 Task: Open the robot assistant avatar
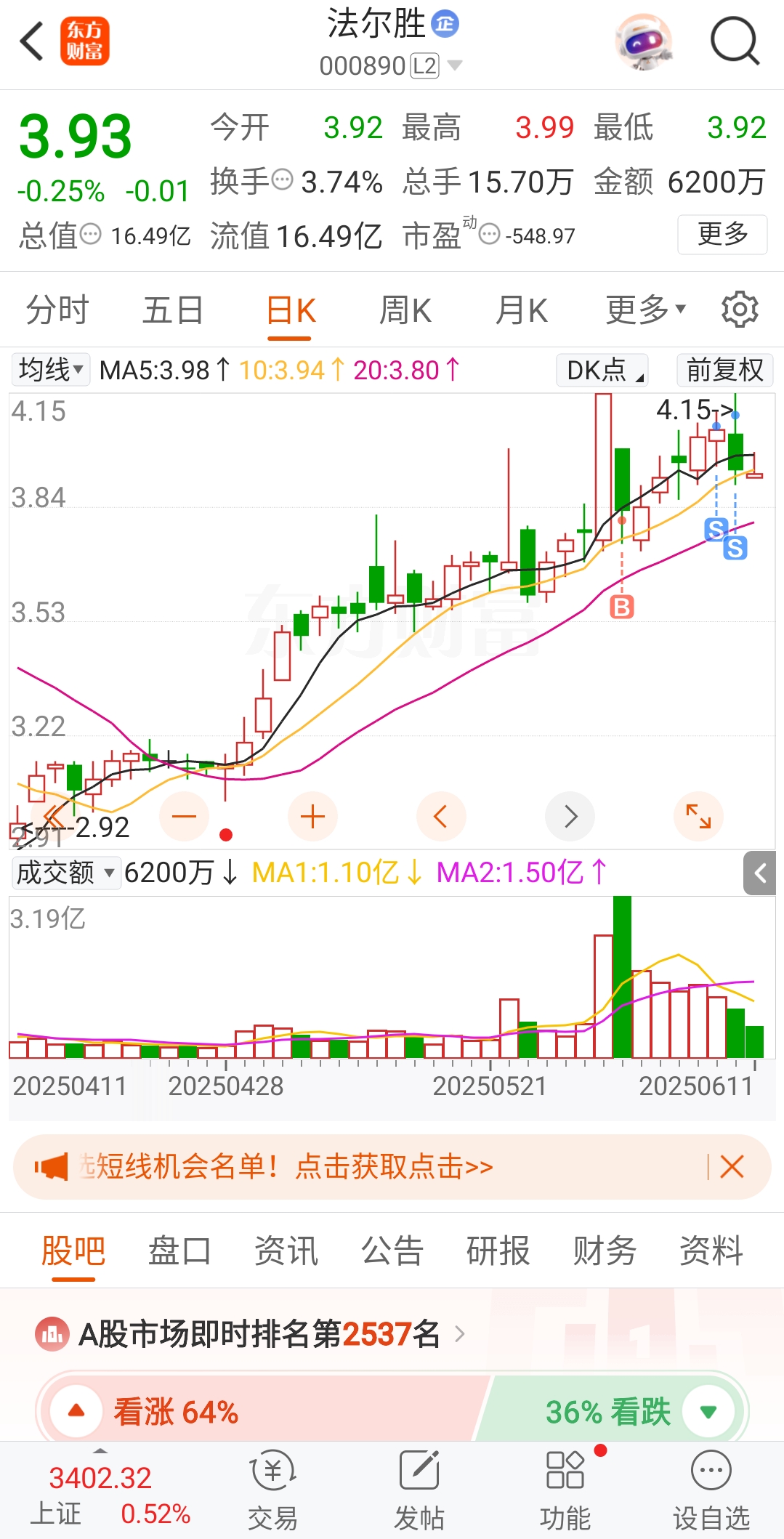coord(643,41)
